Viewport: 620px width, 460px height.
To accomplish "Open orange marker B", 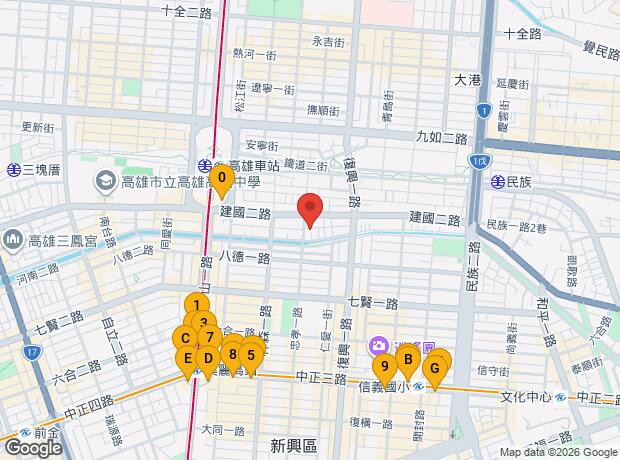I will (x=408, y=359).
